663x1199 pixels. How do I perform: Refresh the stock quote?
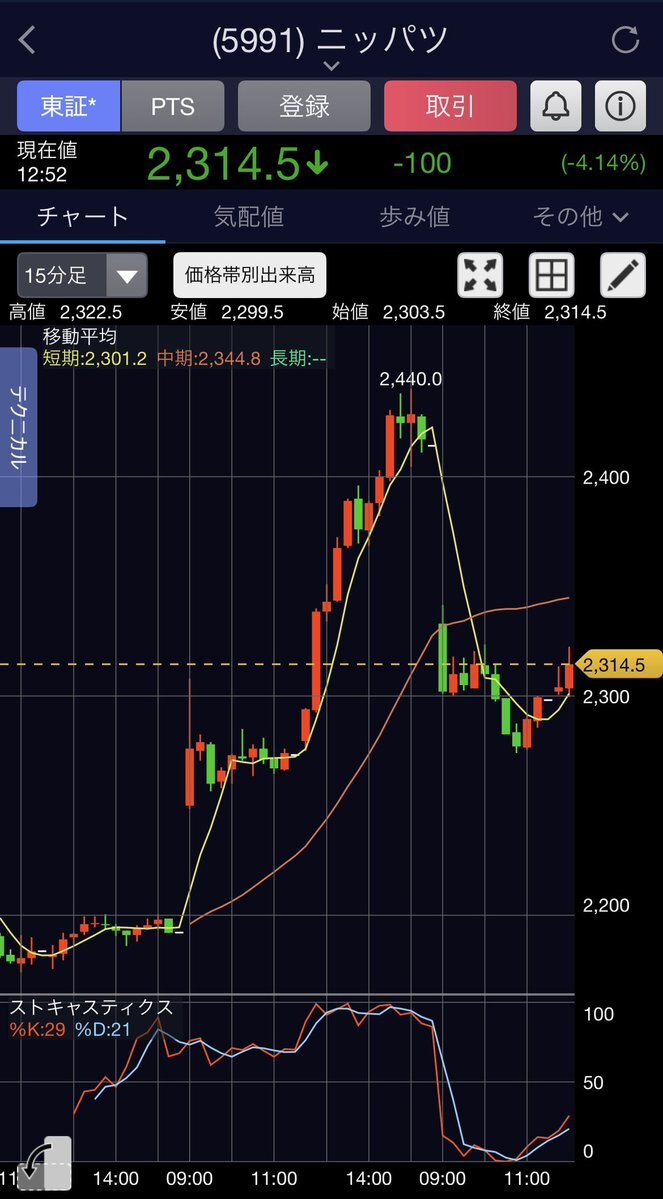(625, 40)
